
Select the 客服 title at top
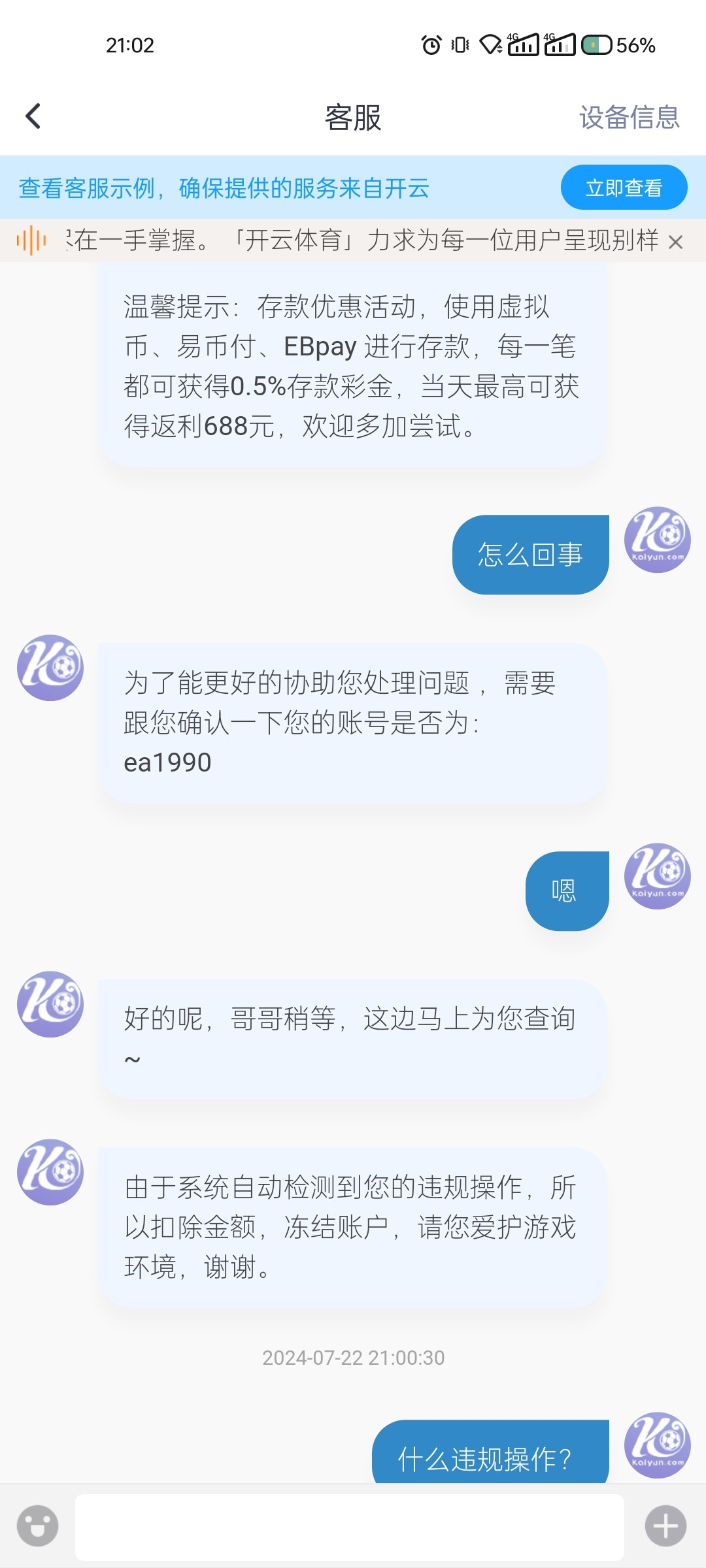coord(353,120)
